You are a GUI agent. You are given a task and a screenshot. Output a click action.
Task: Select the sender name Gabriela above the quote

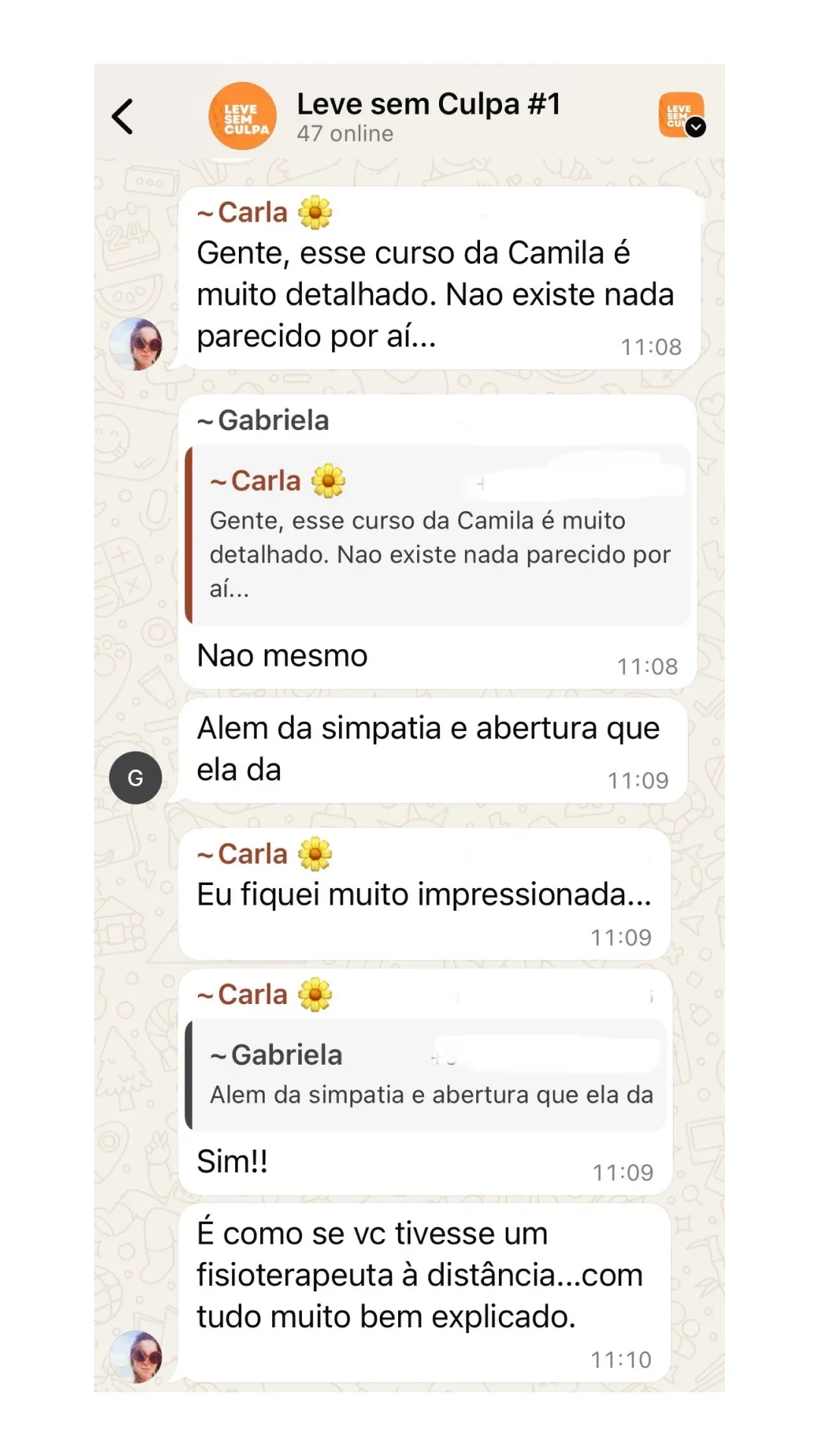point(265,420)
